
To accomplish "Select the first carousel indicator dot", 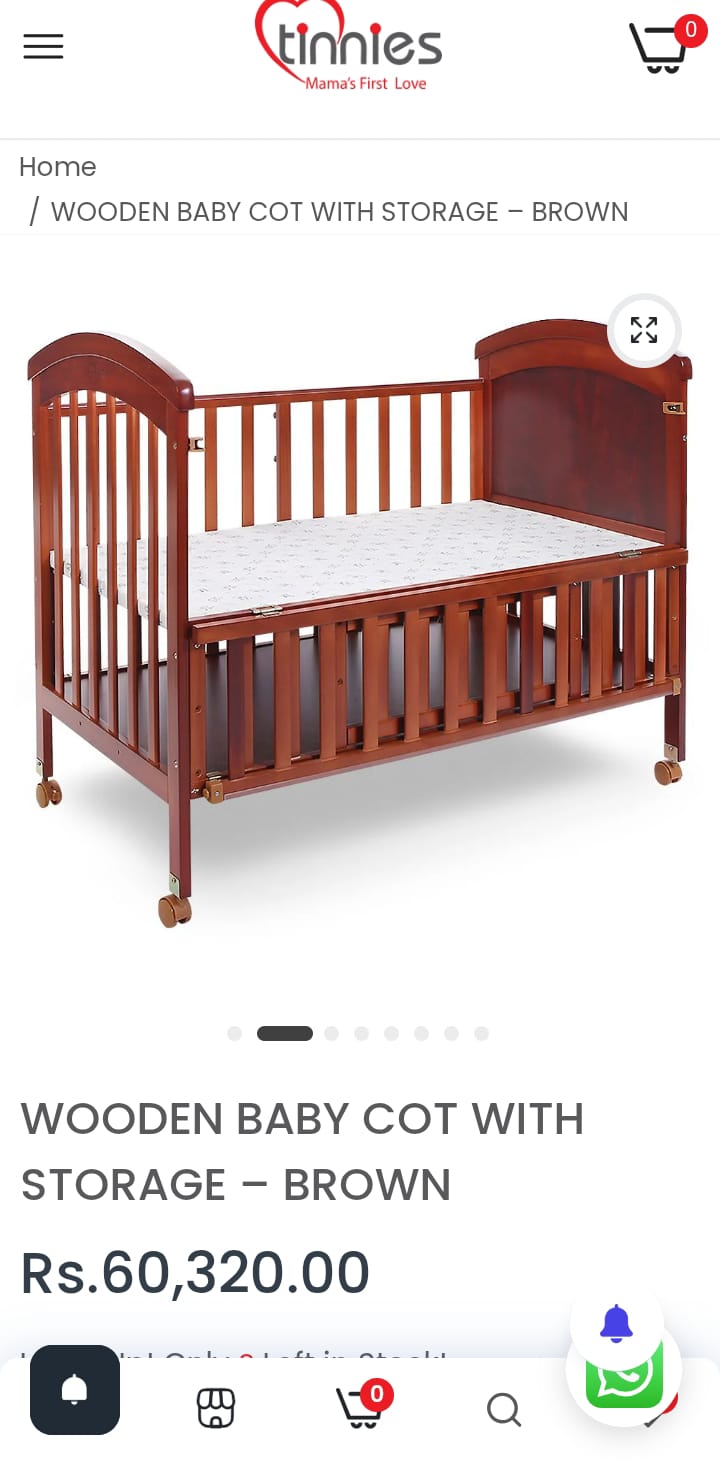I will click(x=234, y=1033).
